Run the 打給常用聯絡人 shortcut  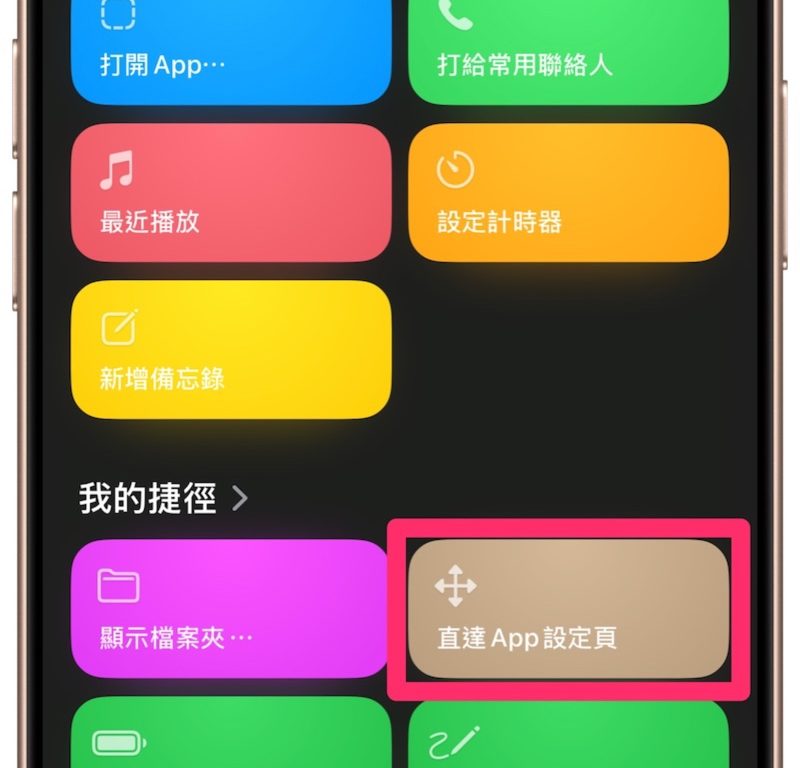click(568, 50)
